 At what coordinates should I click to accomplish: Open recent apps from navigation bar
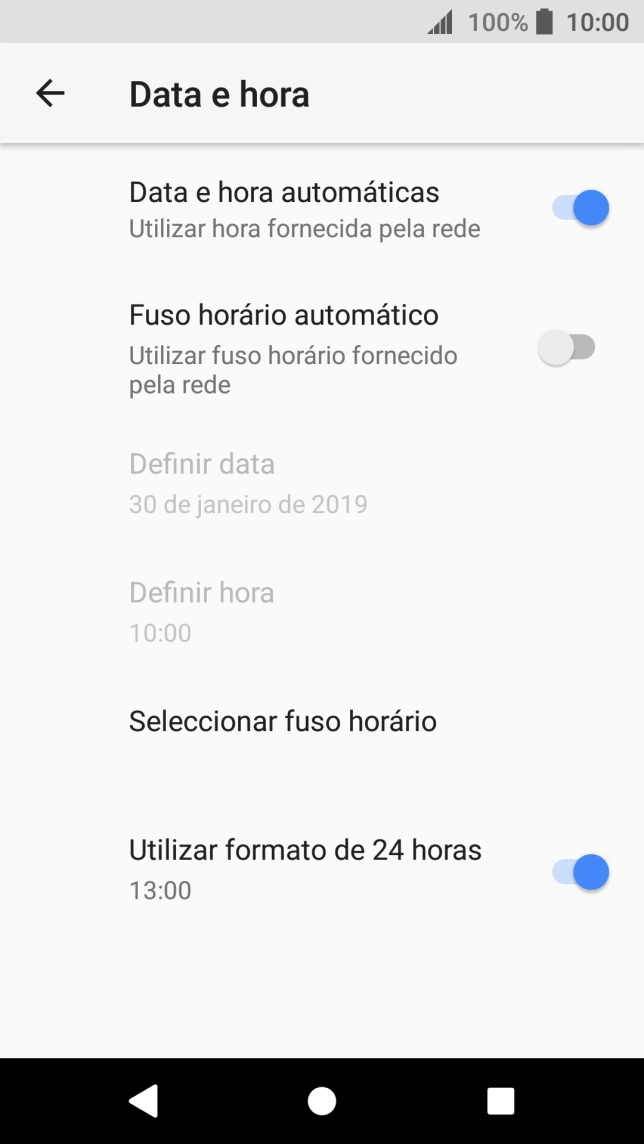click(x=500, y=1101)
